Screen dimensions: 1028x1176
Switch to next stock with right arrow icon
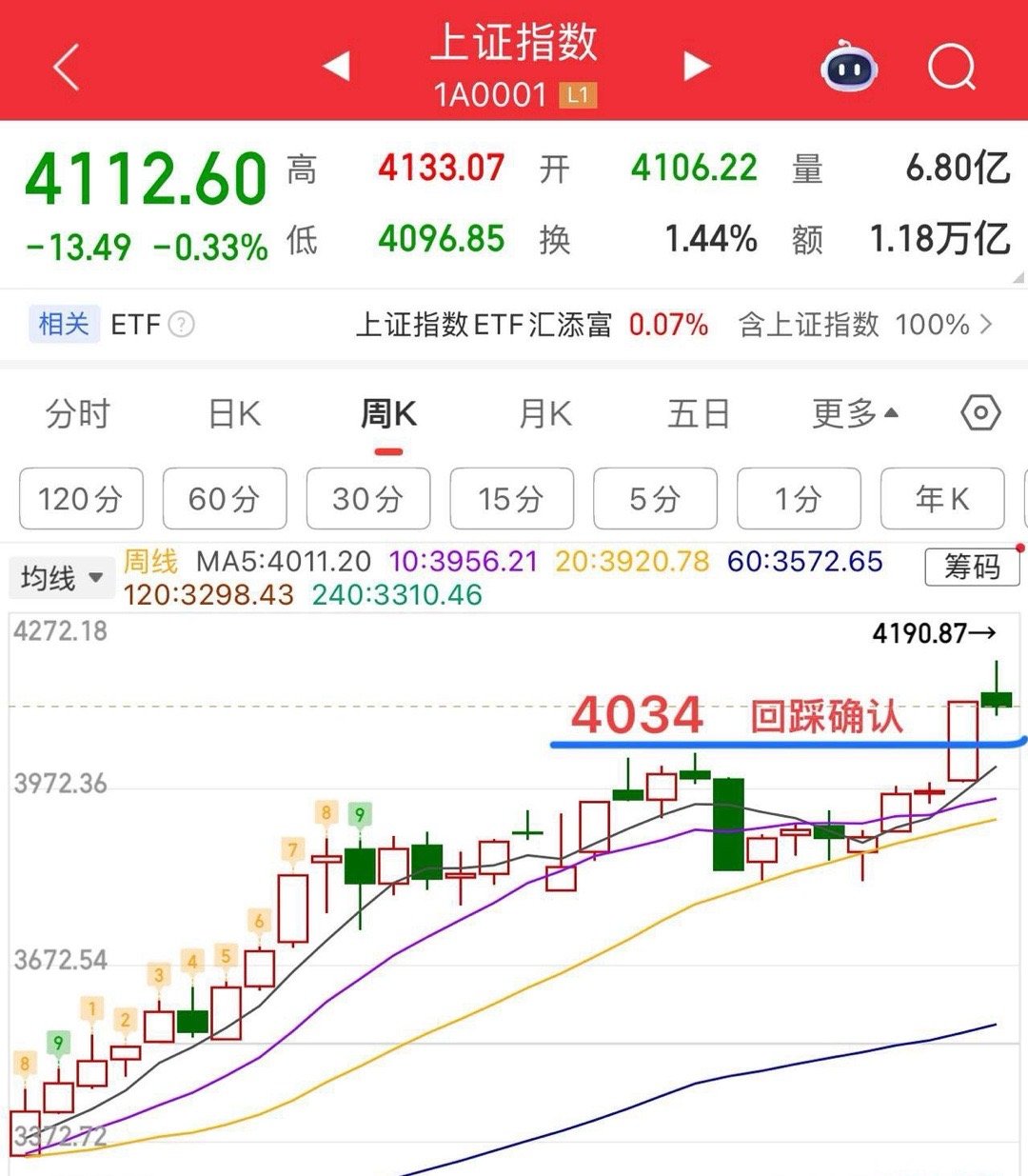(x=694, y=68)
